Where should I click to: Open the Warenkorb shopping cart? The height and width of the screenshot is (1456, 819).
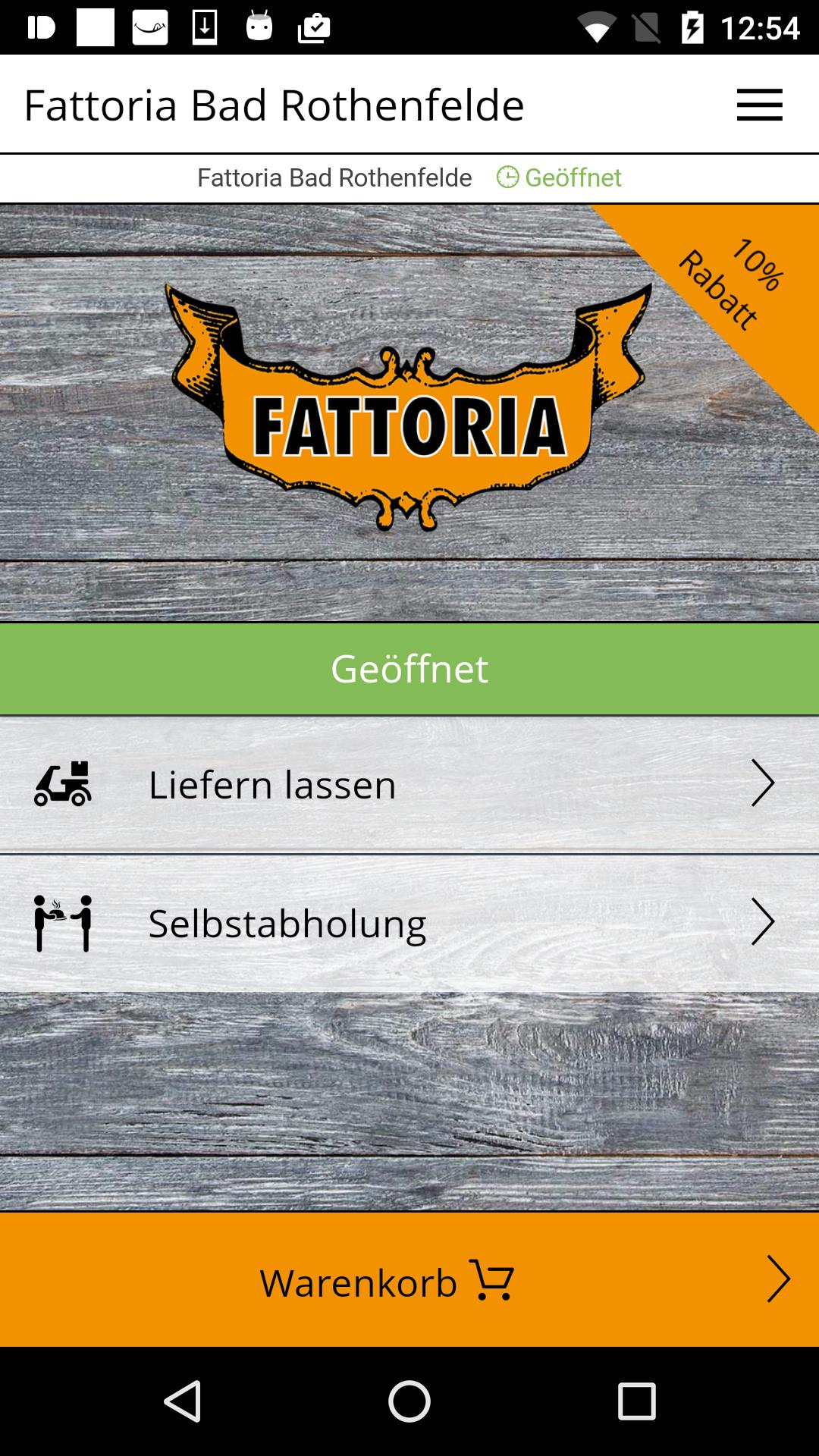click(x=409, y=1280)
